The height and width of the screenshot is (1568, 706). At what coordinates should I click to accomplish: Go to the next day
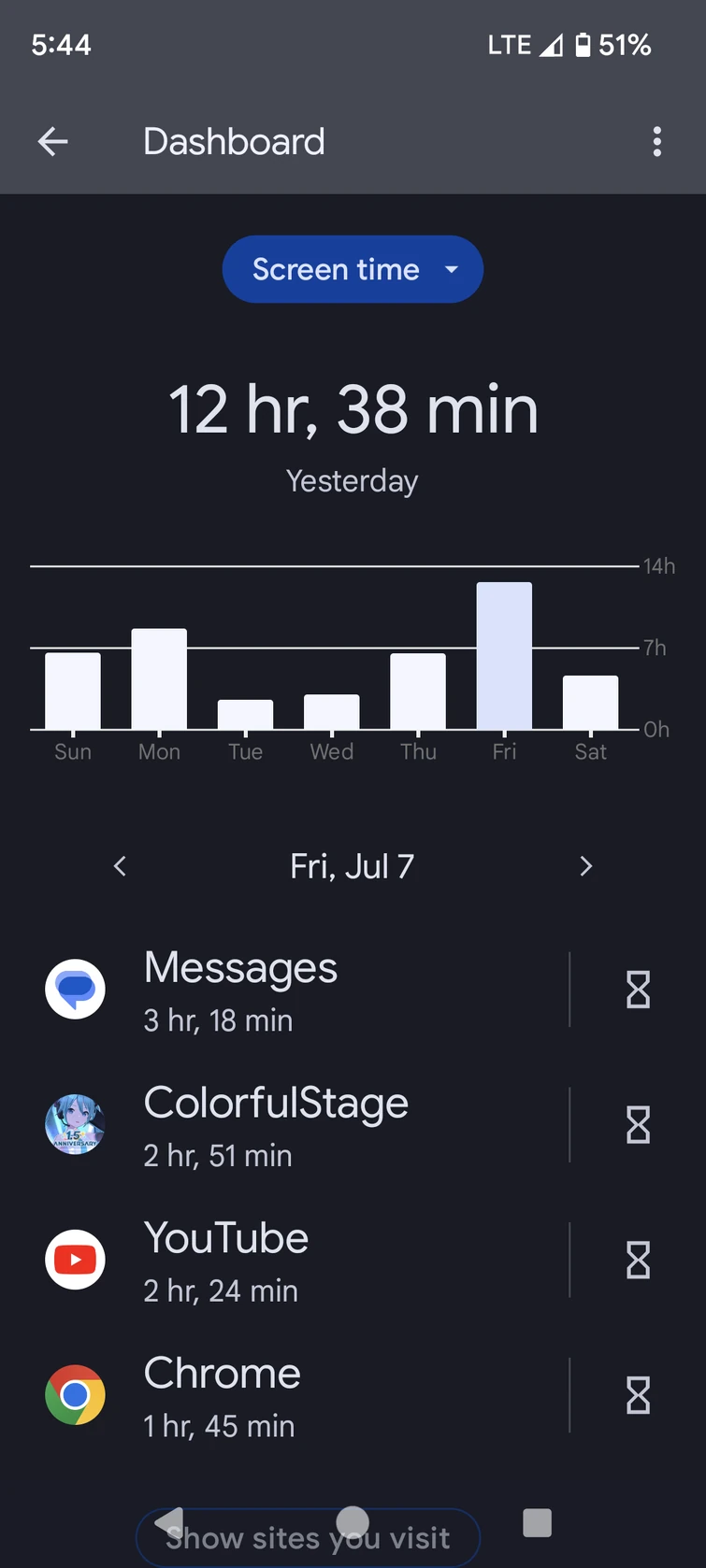[x=586, y=866]
